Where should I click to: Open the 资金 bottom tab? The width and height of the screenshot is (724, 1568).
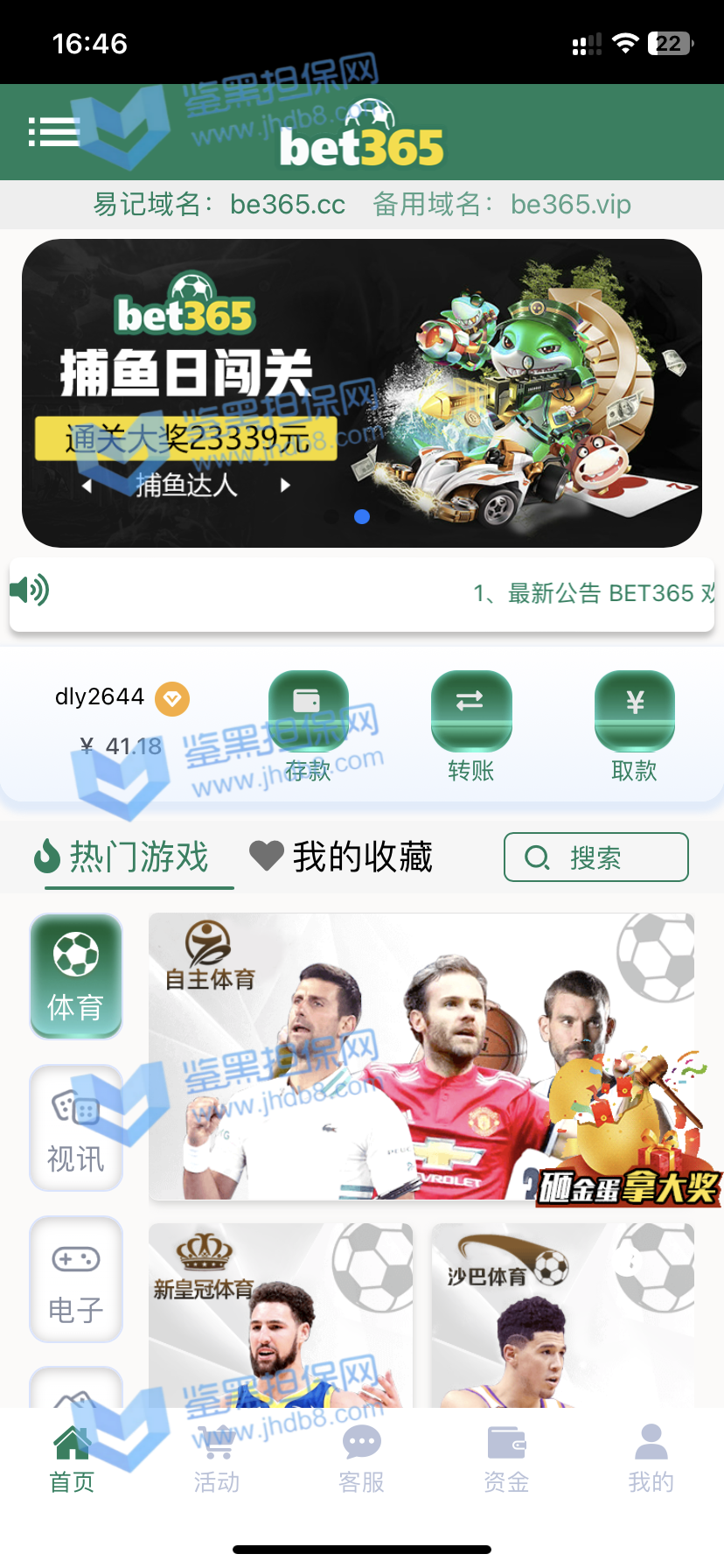[x=506, y=1459]
